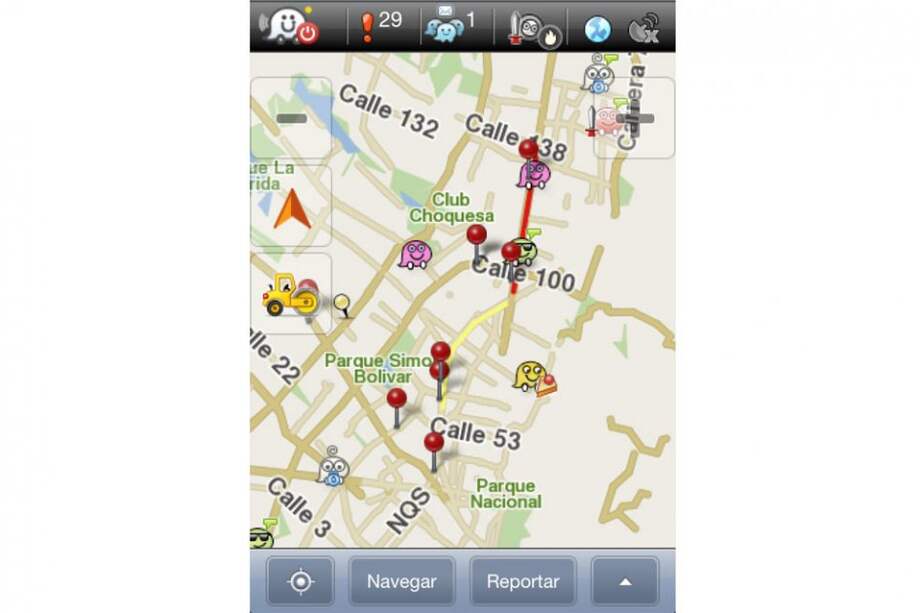Center the map on my location
Image resolution: width=920 pixels, height=613 pixels.
click(299, 581)
